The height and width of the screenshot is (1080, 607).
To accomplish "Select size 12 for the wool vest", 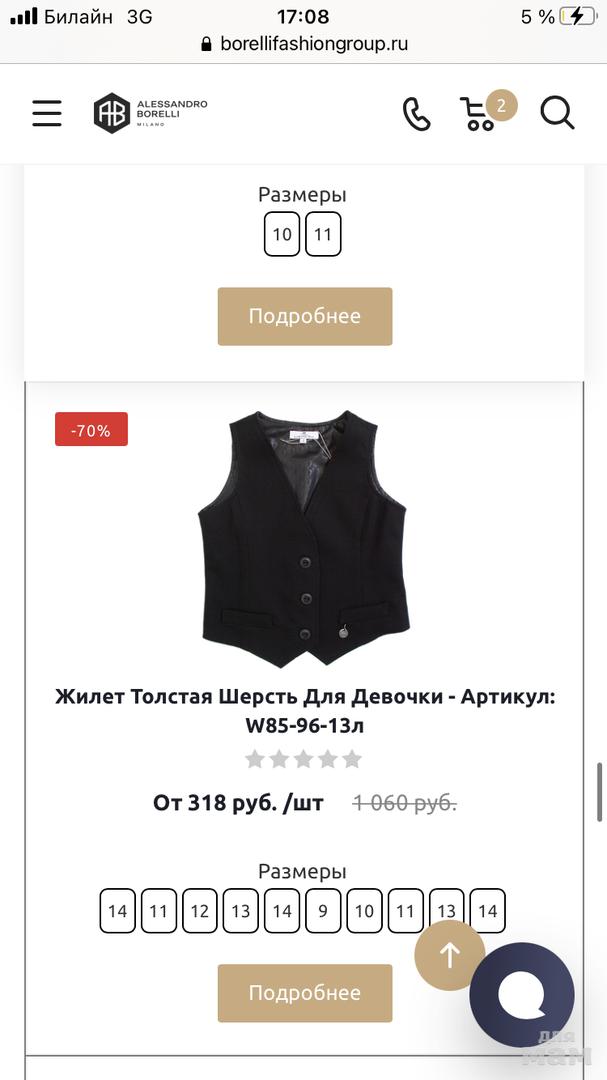I will pyautogui.click(x=200, y=911).
